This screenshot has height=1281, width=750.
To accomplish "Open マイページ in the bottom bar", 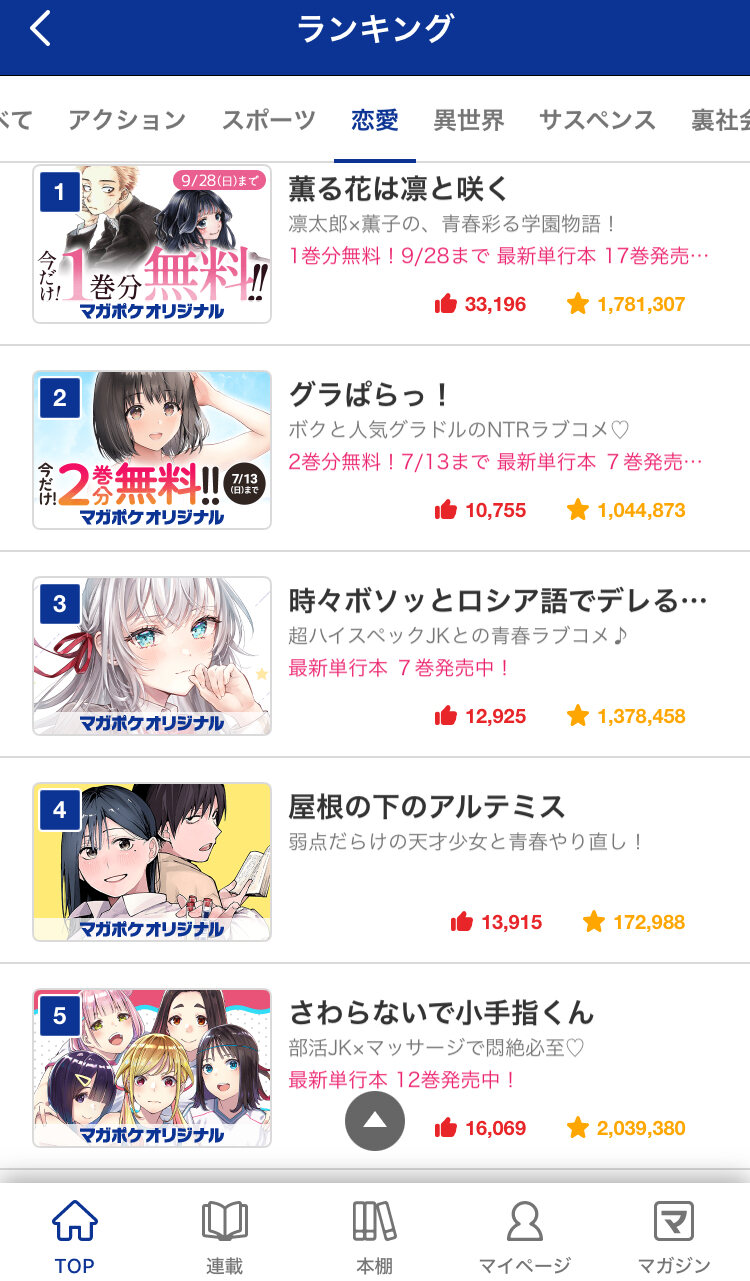I will coord(525,1237).
